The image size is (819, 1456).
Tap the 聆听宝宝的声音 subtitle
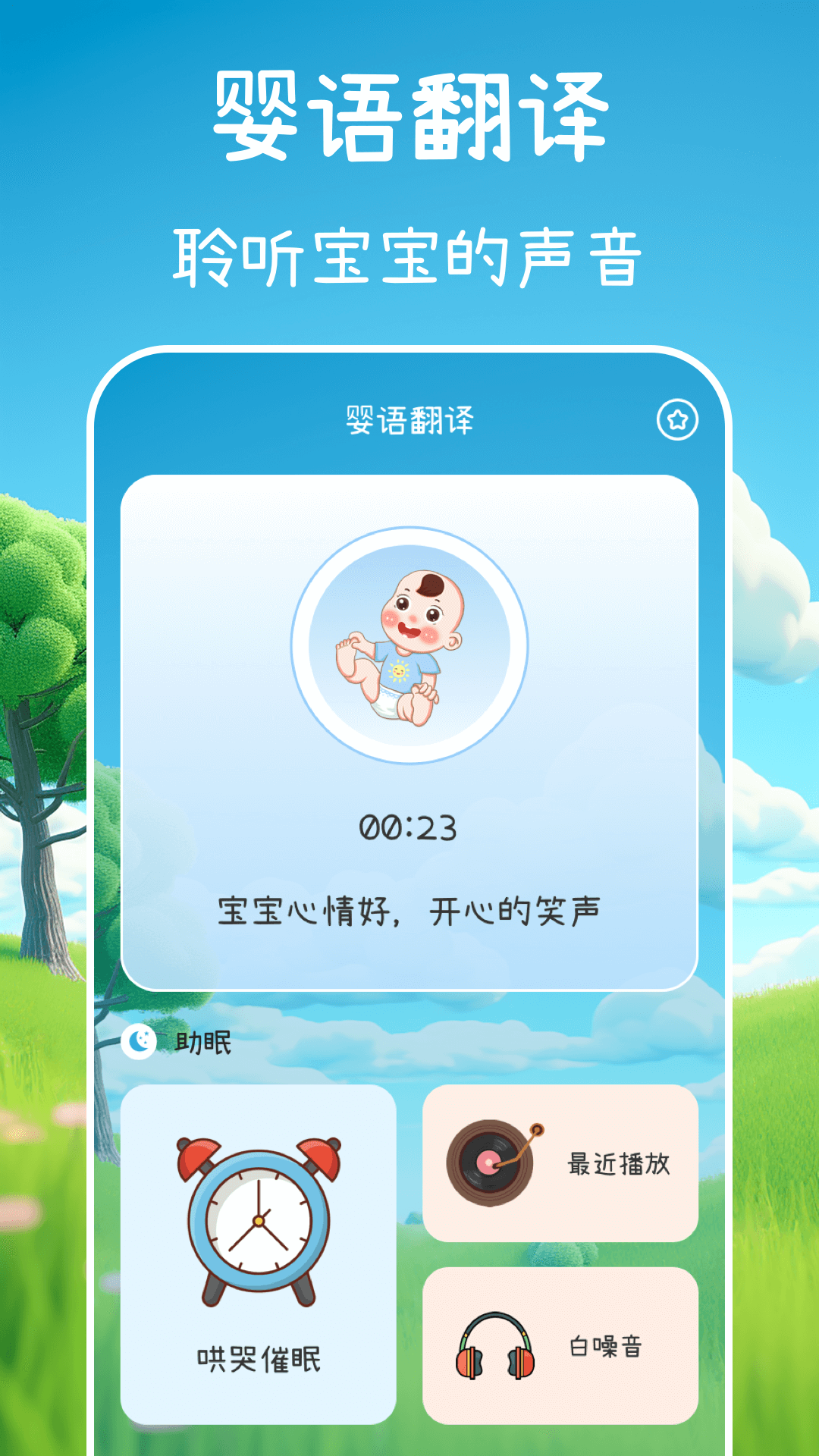pyautogui.click(x=409, y=256)
